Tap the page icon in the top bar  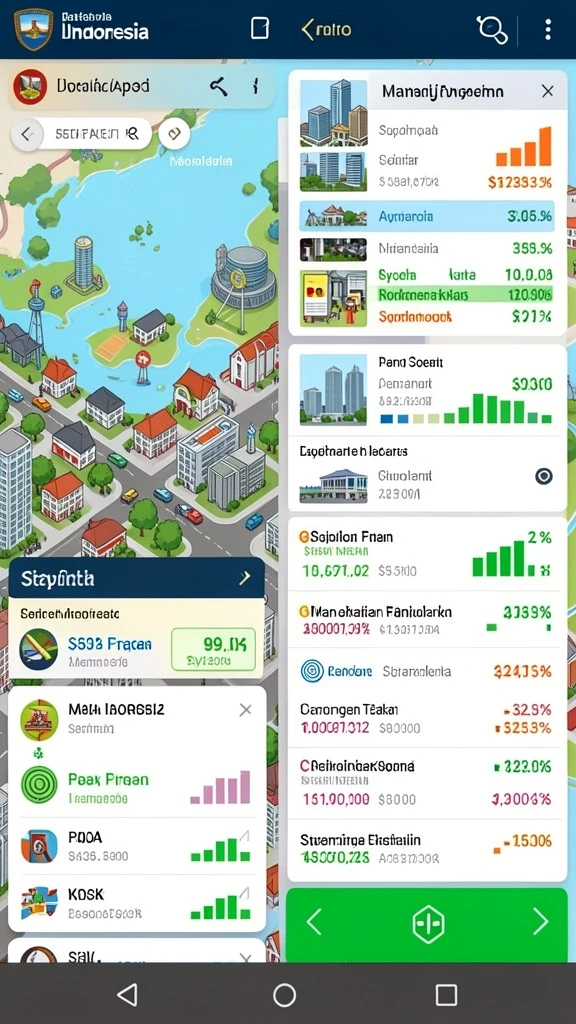[260, 28]
